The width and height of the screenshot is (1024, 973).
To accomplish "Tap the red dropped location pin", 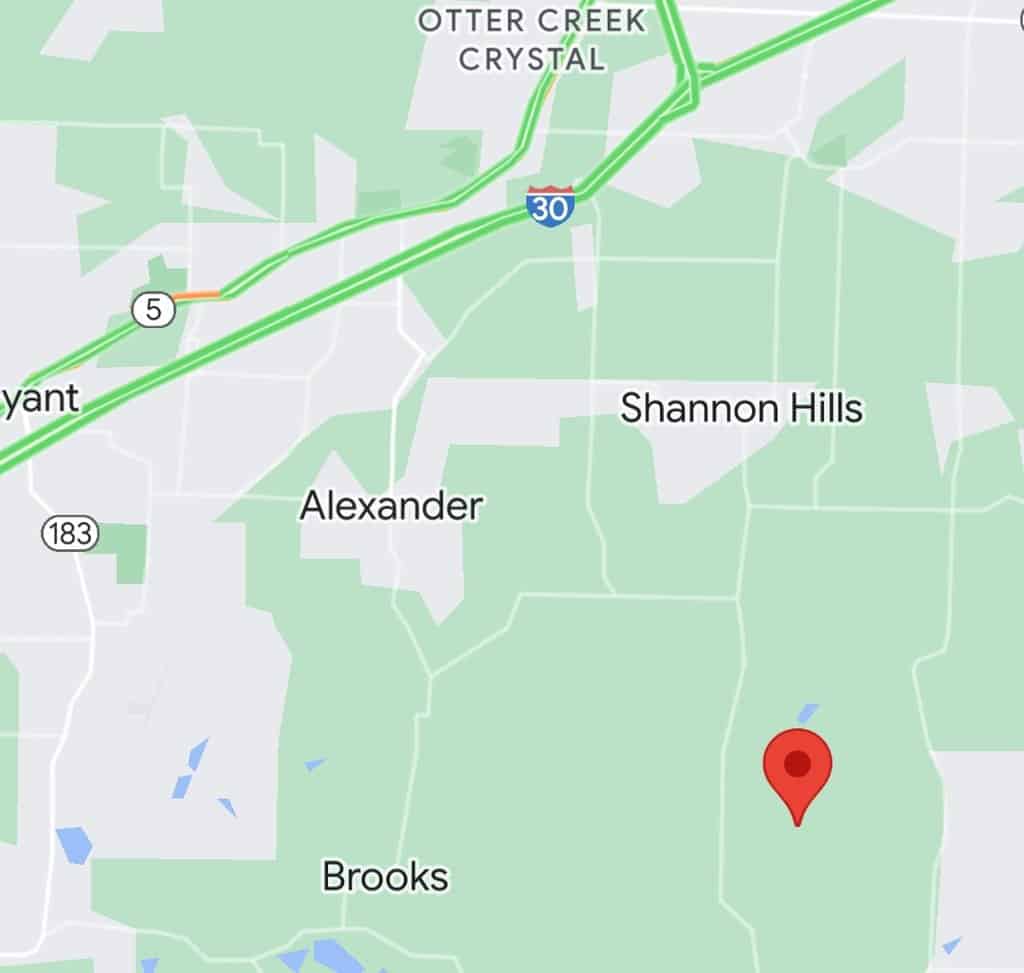I will (x=797, y=768).
